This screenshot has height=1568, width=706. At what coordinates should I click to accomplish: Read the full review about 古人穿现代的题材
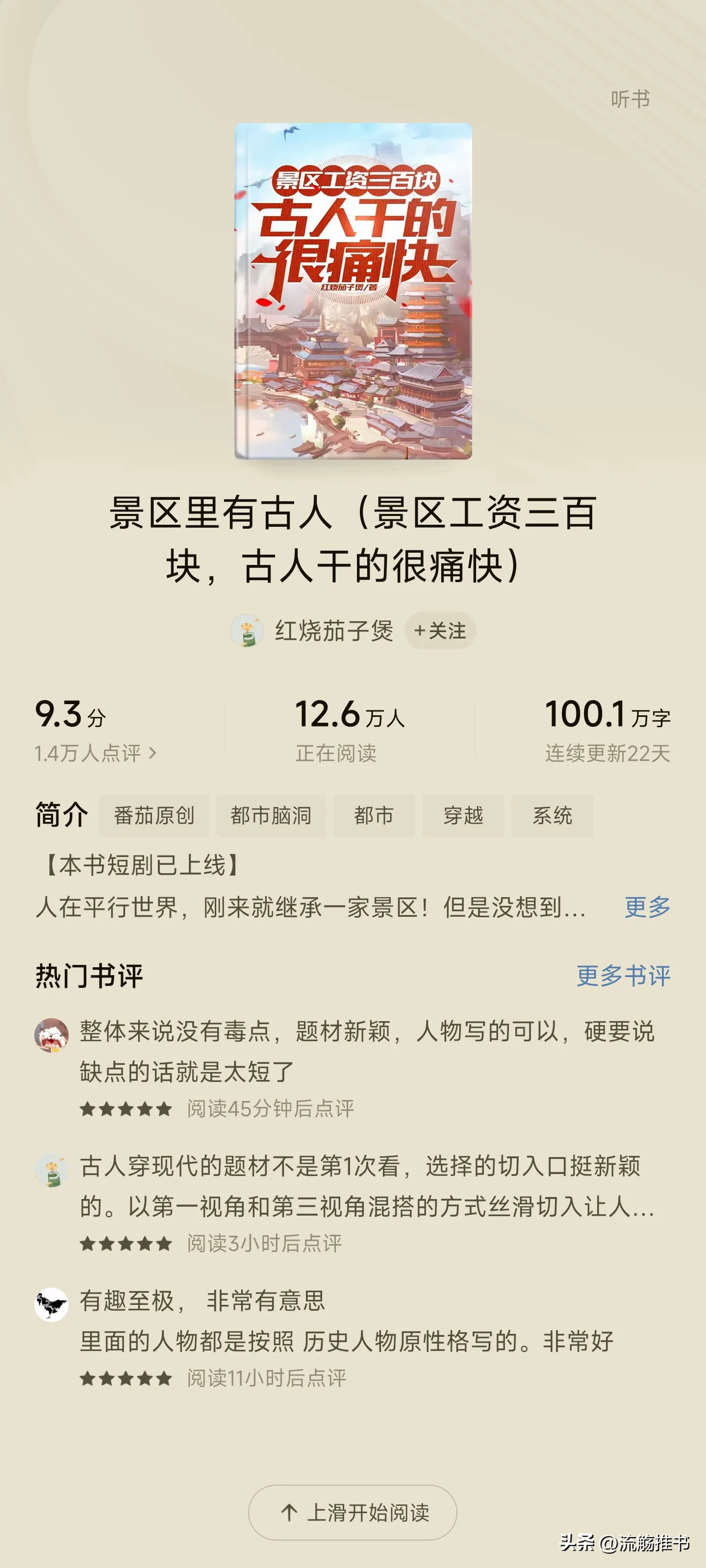point(365,1186)
